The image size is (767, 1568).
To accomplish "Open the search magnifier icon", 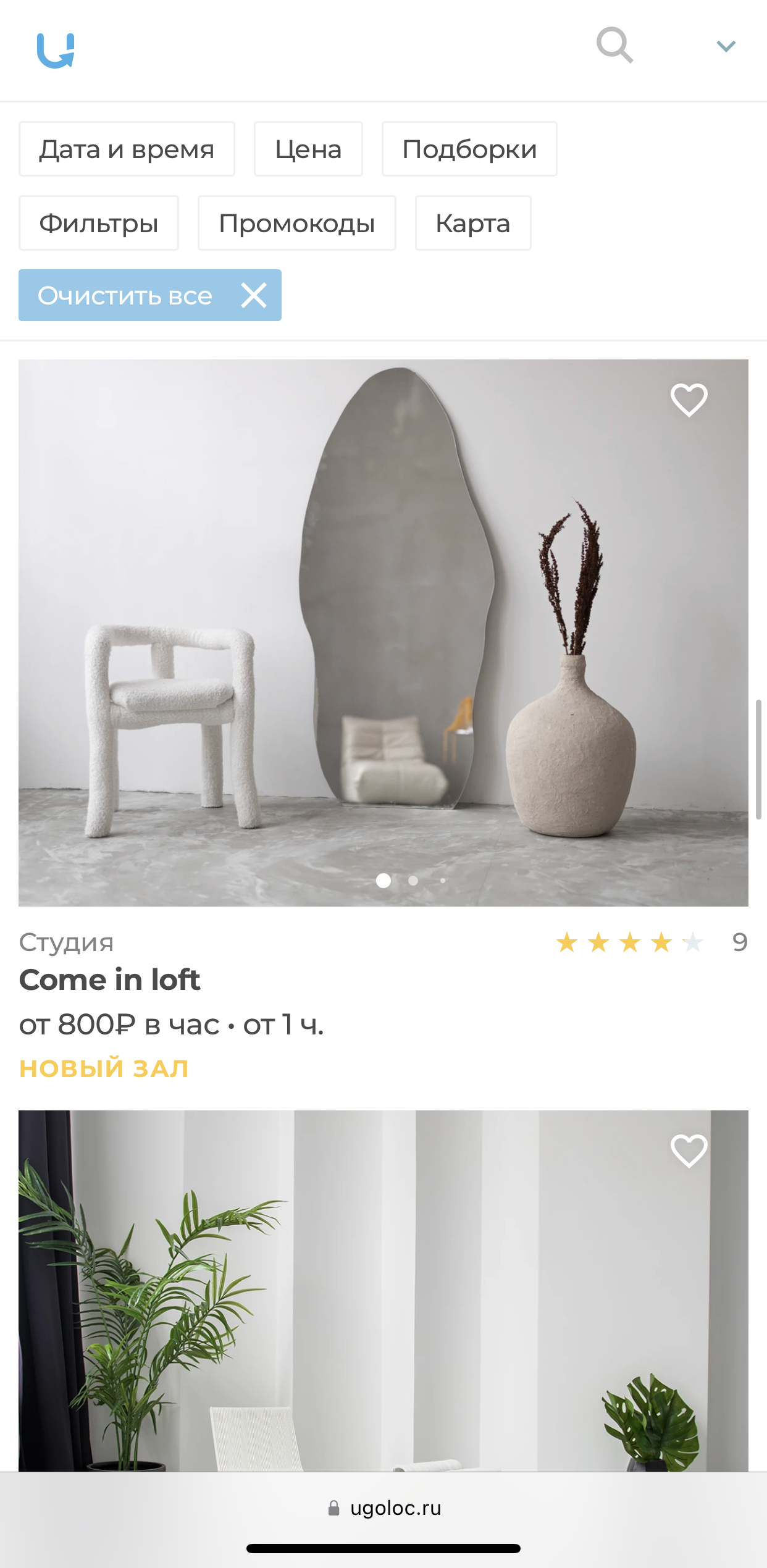I will coord(614,45).
